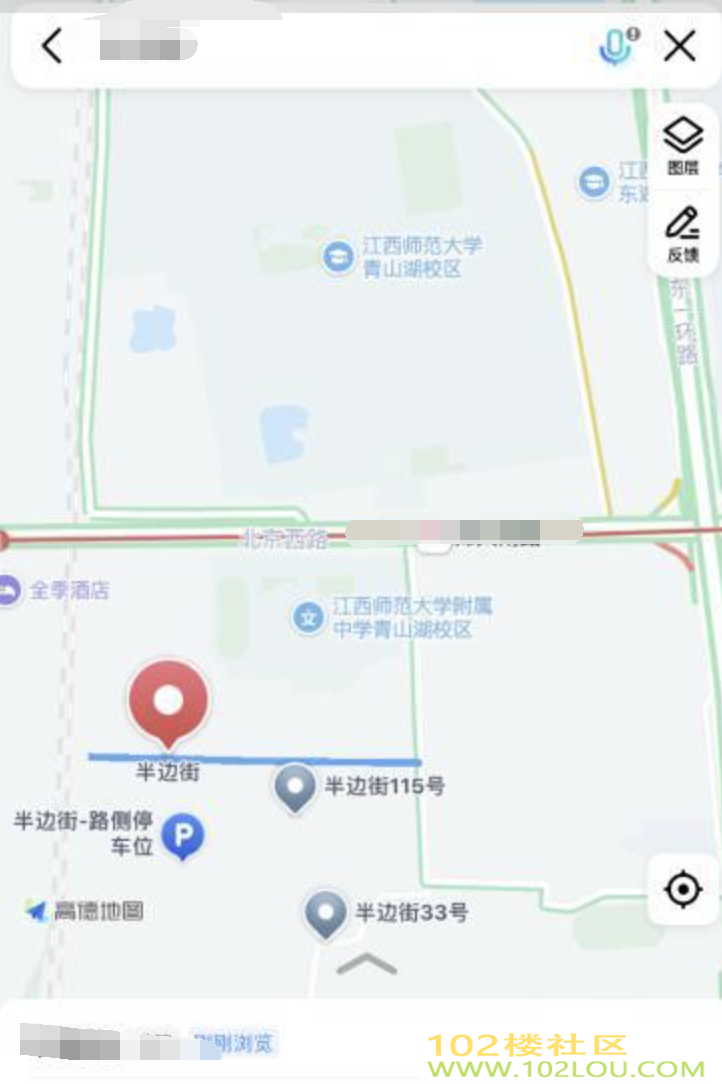Select the 半边街33号 marker
722x1084 pixels.
(x=325, y=913)
